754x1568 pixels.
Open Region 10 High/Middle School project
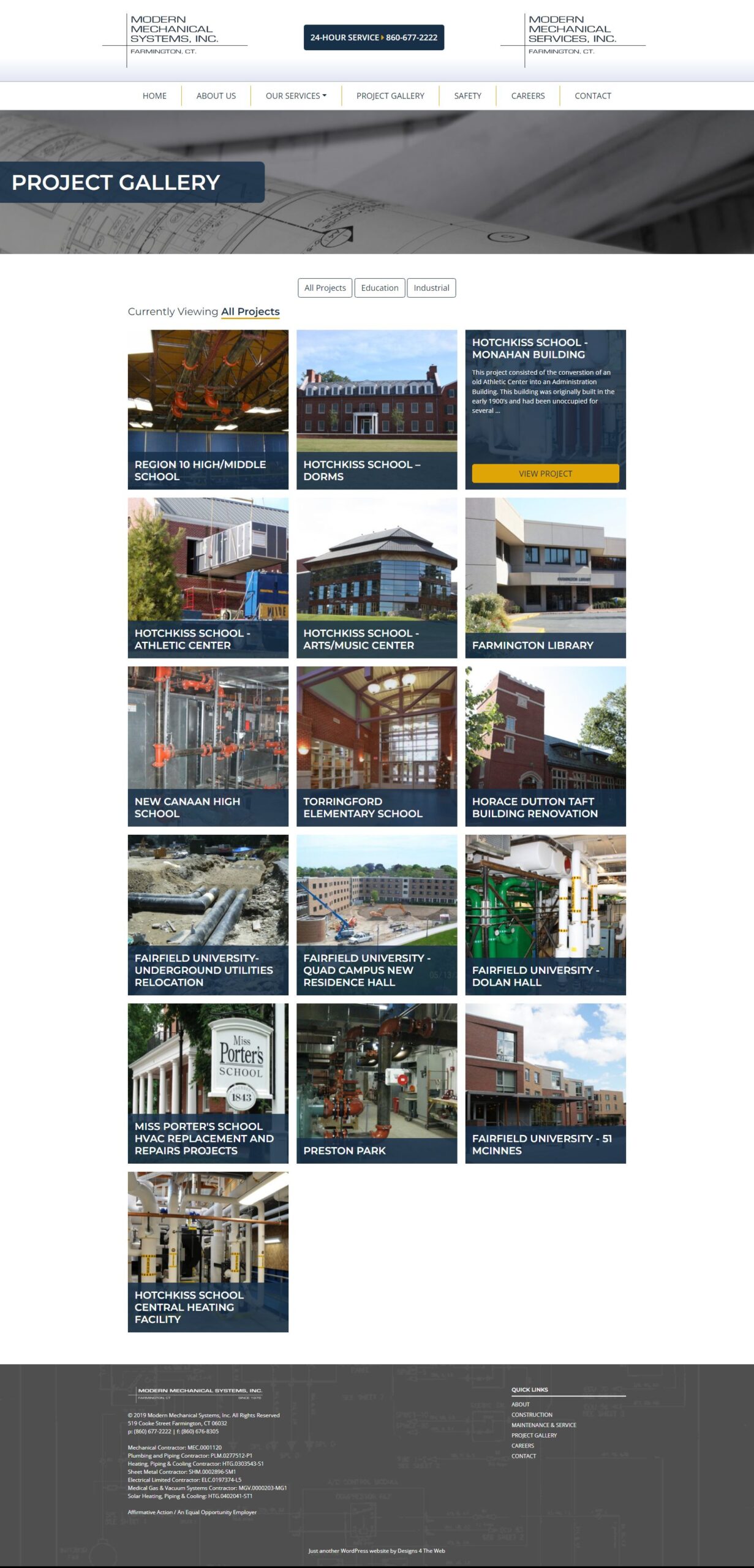(x=208, y=409)
